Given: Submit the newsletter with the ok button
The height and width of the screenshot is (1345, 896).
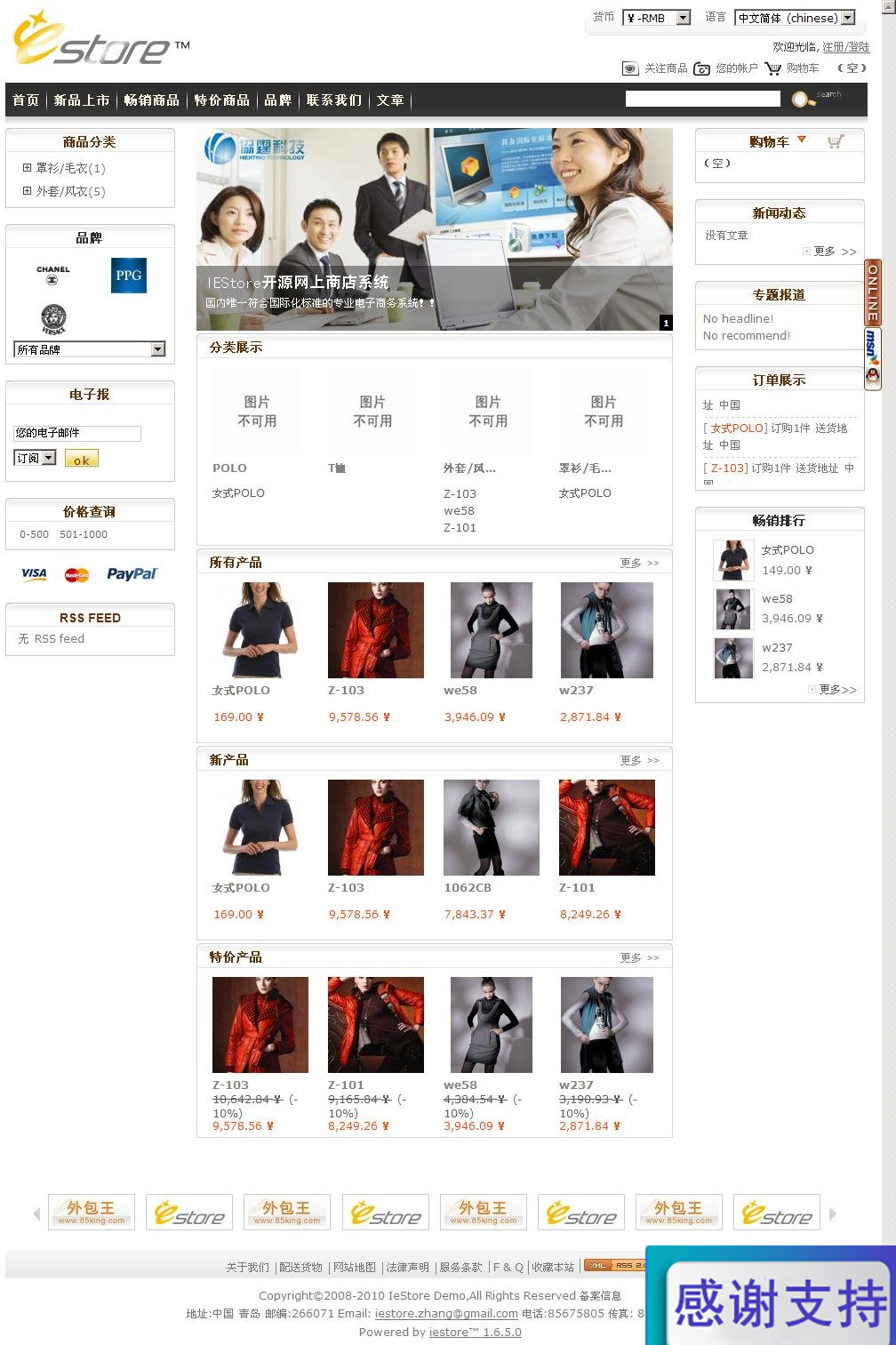Looking at the screenshot, I should [x=81, y=460].
